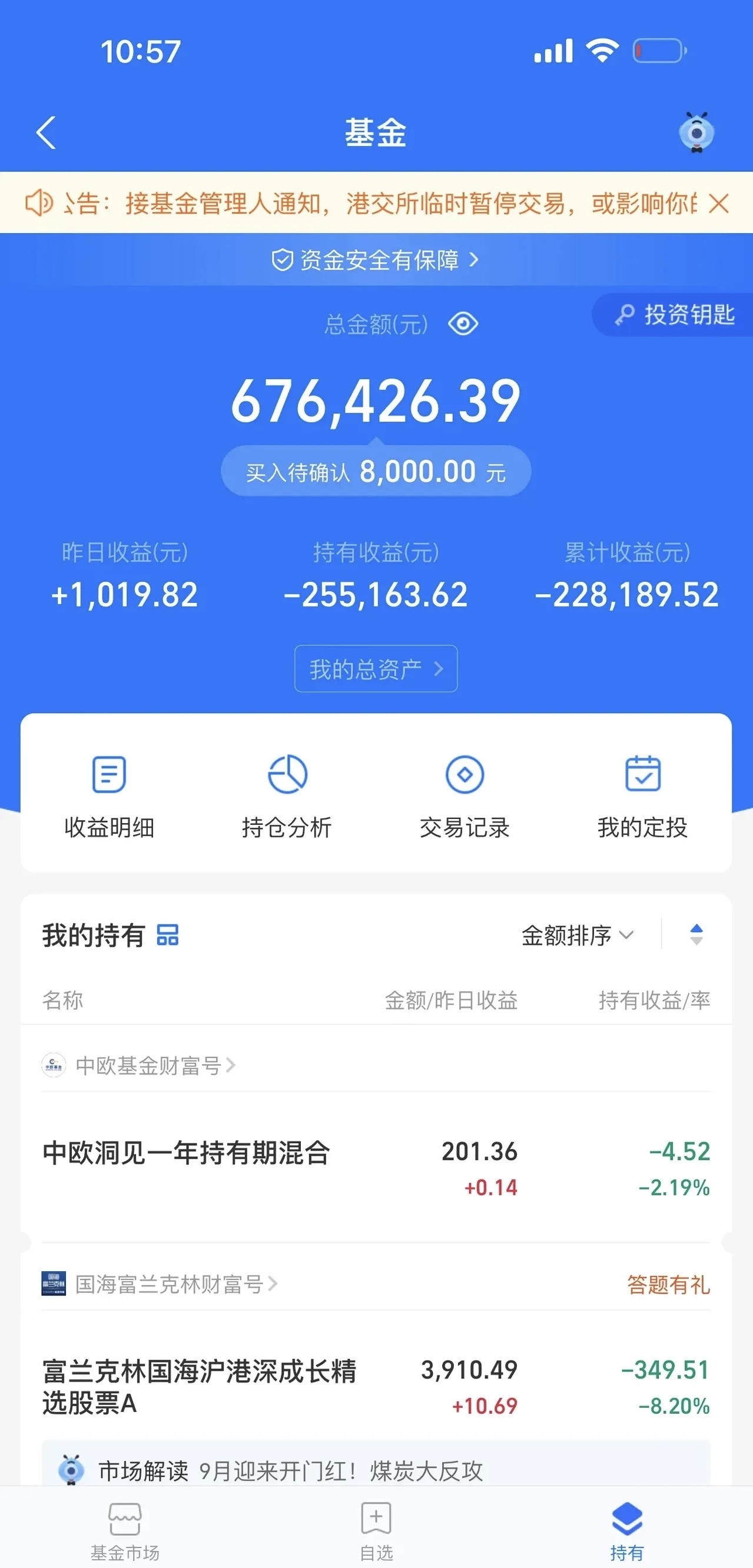Open 资金安全有保障 shield link
This screenshot has width=753, height=1568.
(x=376, y=260)
